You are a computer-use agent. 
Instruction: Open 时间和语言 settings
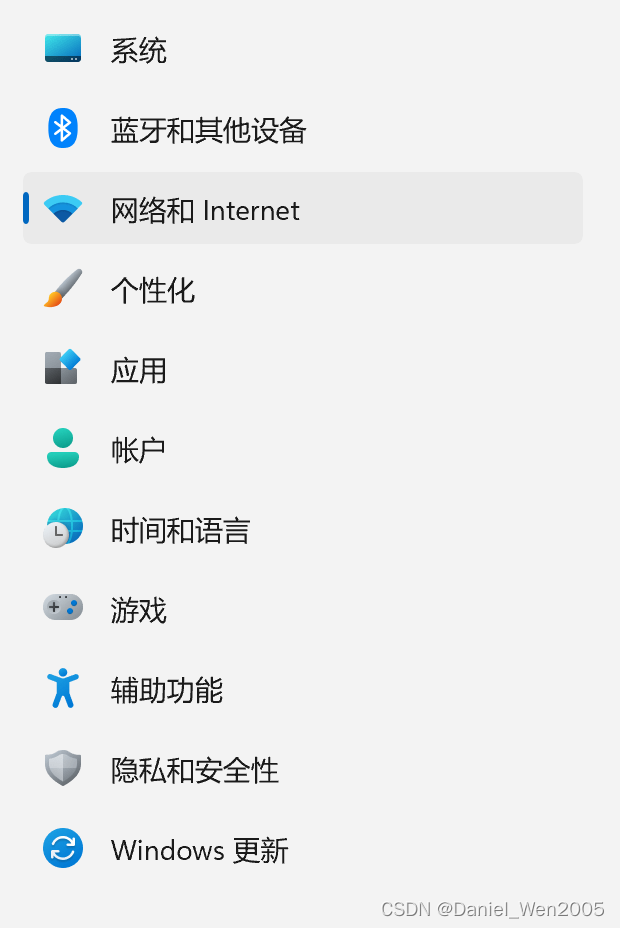[180, 530]
